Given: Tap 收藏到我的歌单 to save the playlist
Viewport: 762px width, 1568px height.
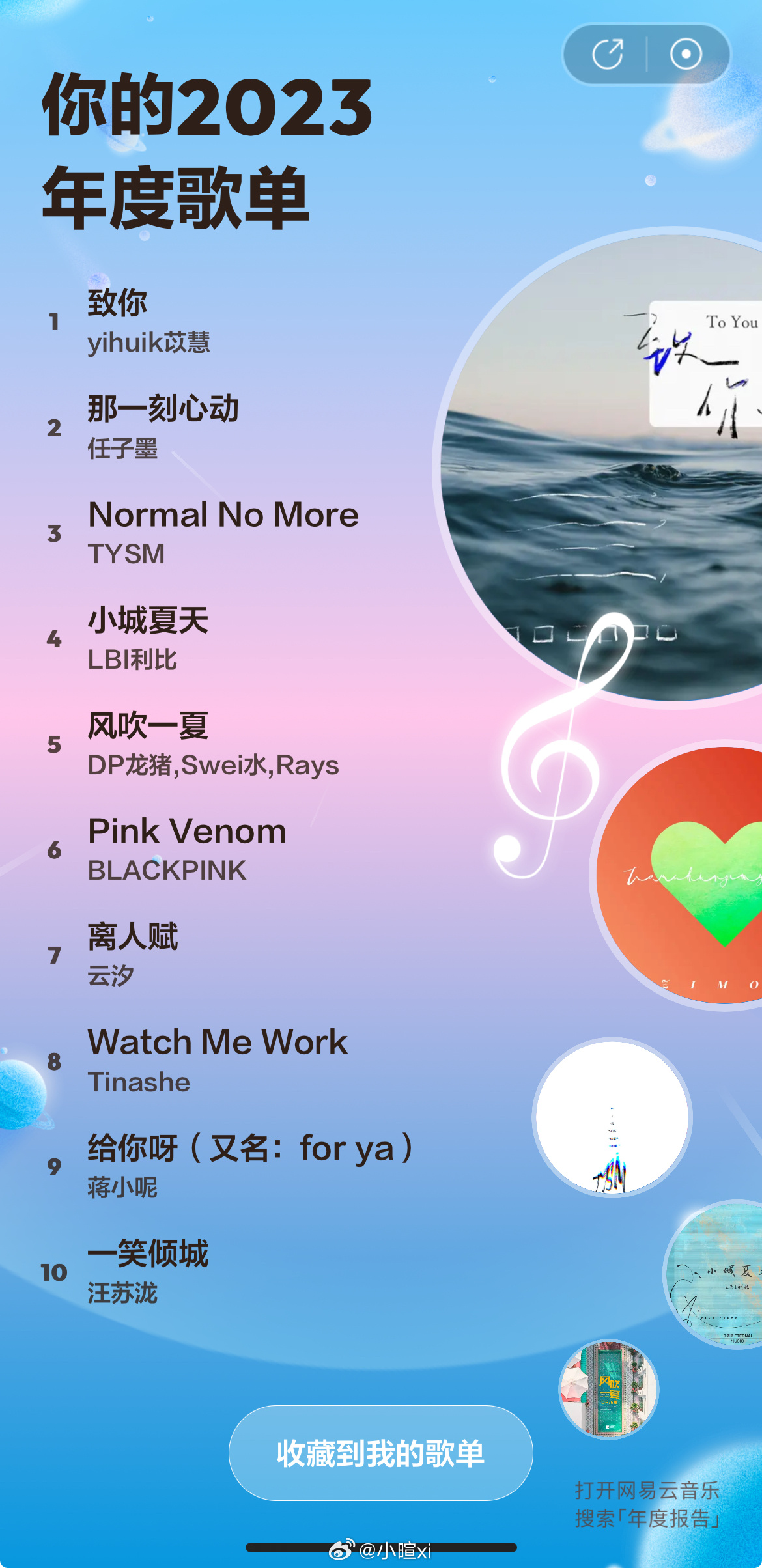Looking at the screenshot, I should pyautogui.click(x=381, y=1453).
